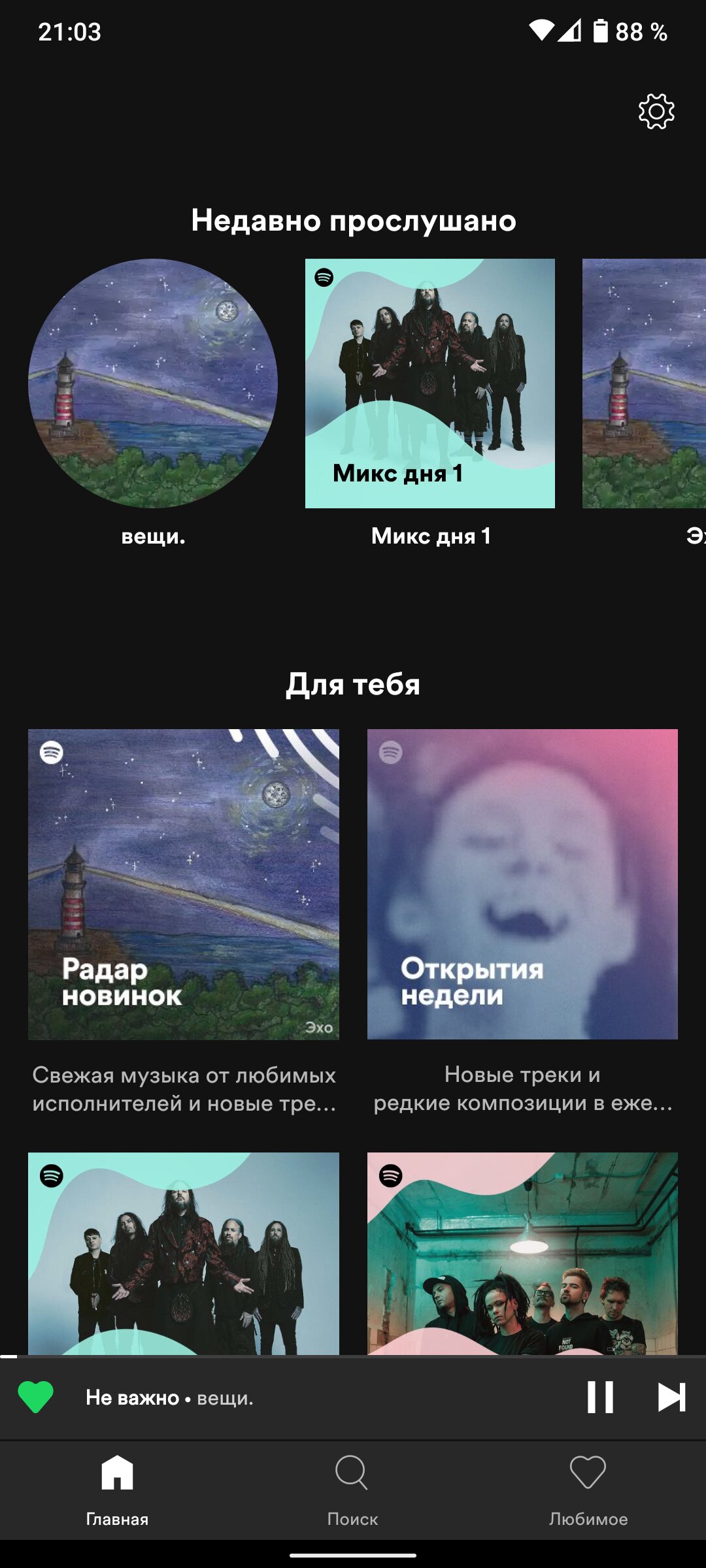
Task: Pause the playing track
Action: tap(600, 1397)
